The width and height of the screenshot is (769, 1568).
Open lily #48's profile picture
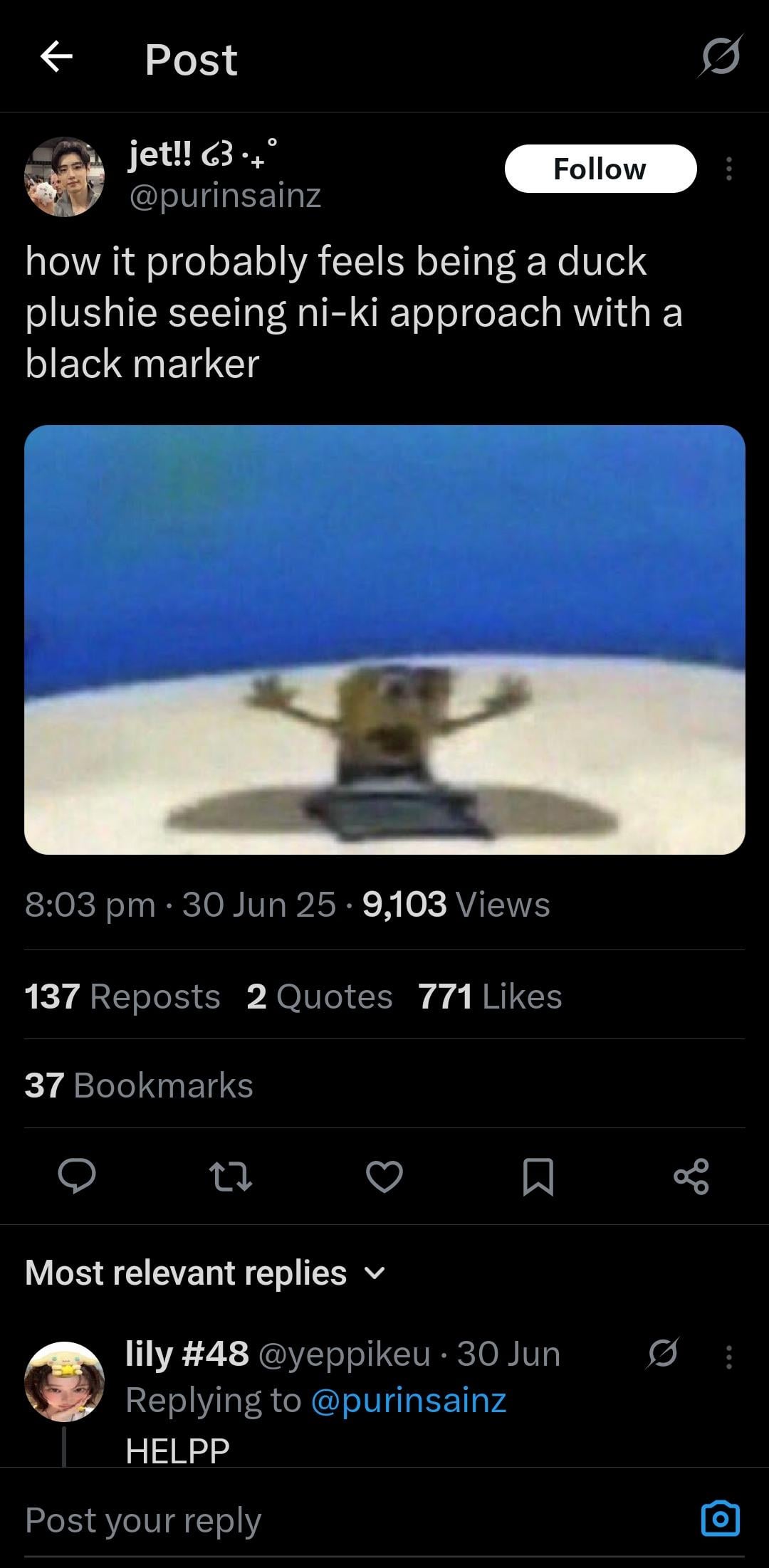tap(64, 1382)
